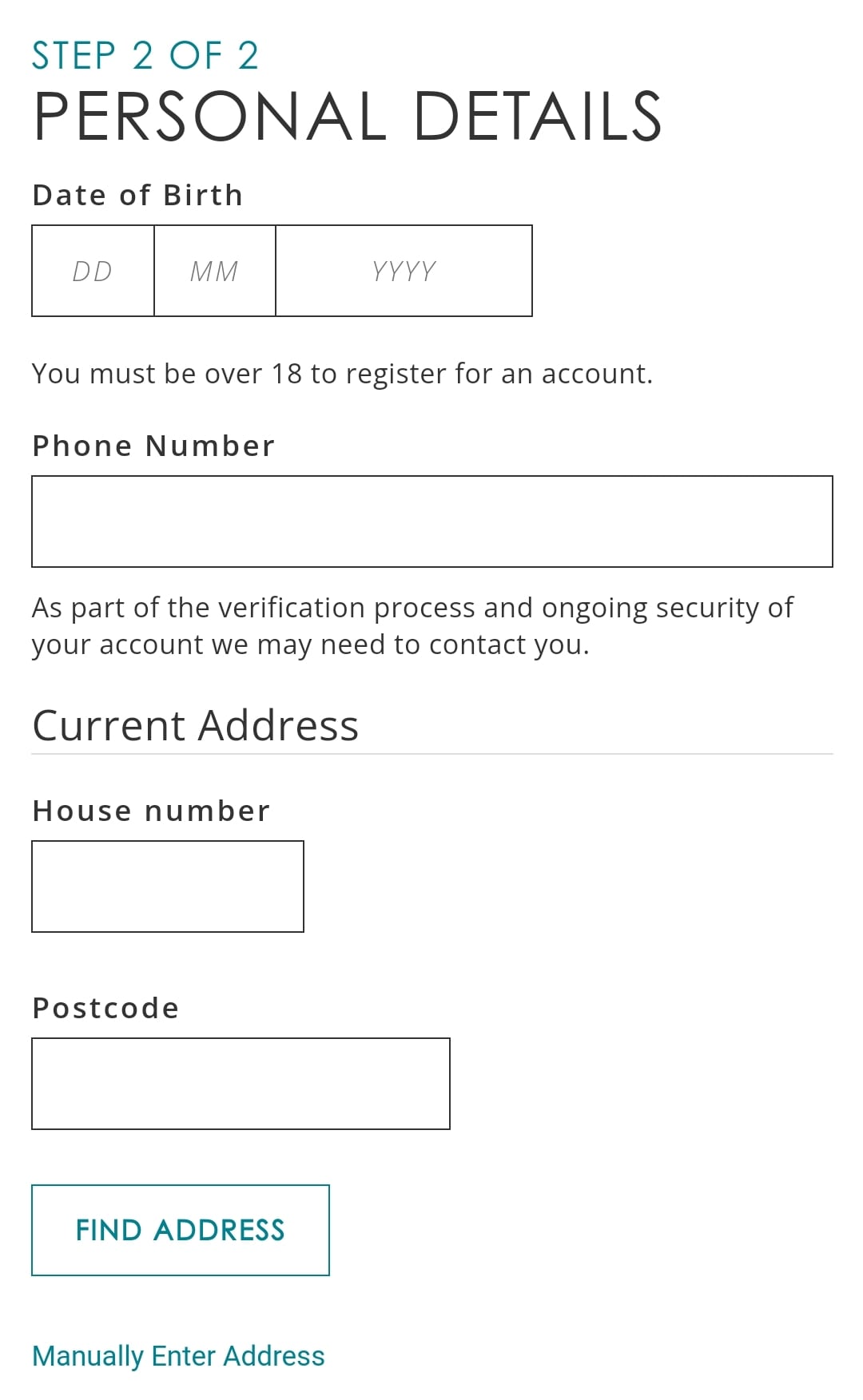
Task: Click the Postcode input box
Action: click(x=241, y=1083)
